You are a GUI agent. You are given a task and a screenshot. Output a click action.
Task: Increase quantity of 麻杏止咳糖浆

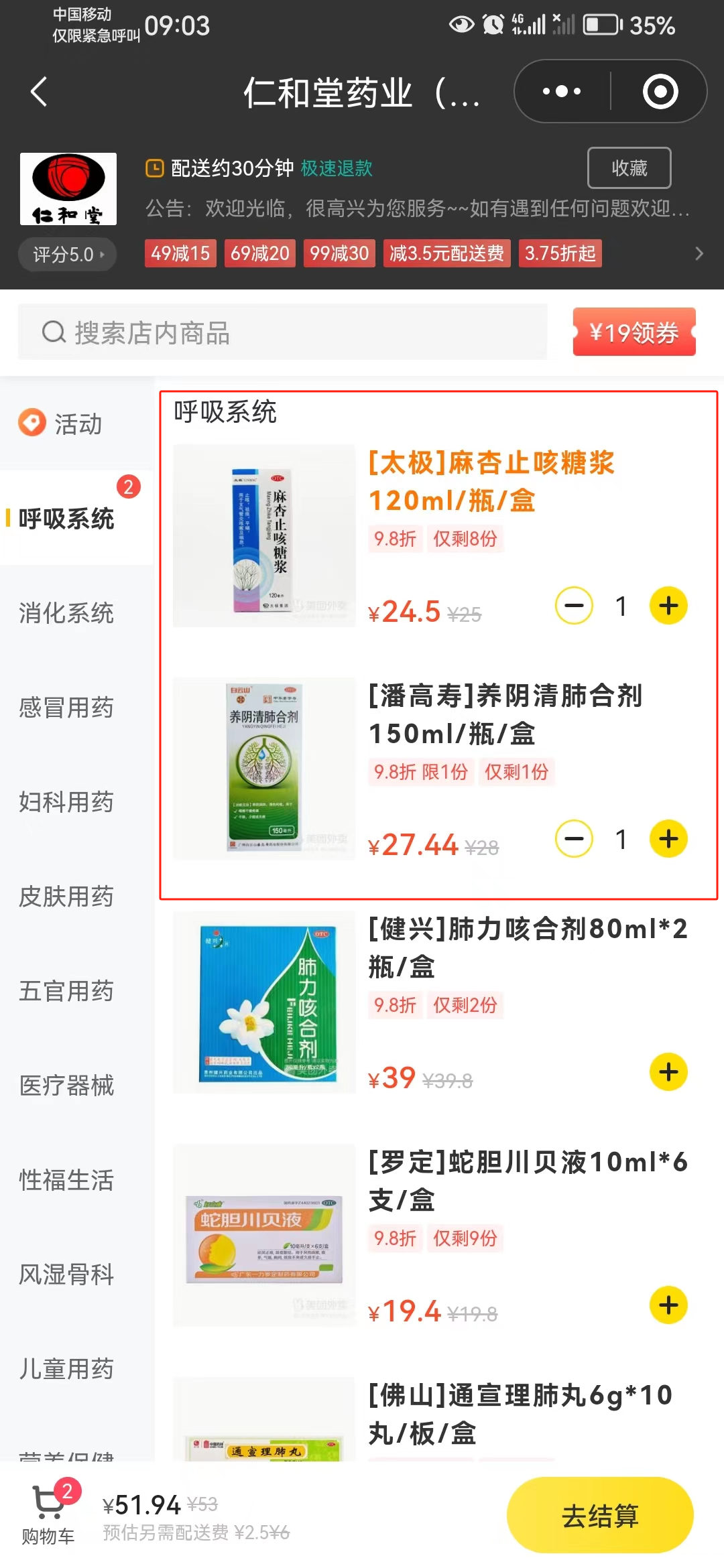(668, 606)
